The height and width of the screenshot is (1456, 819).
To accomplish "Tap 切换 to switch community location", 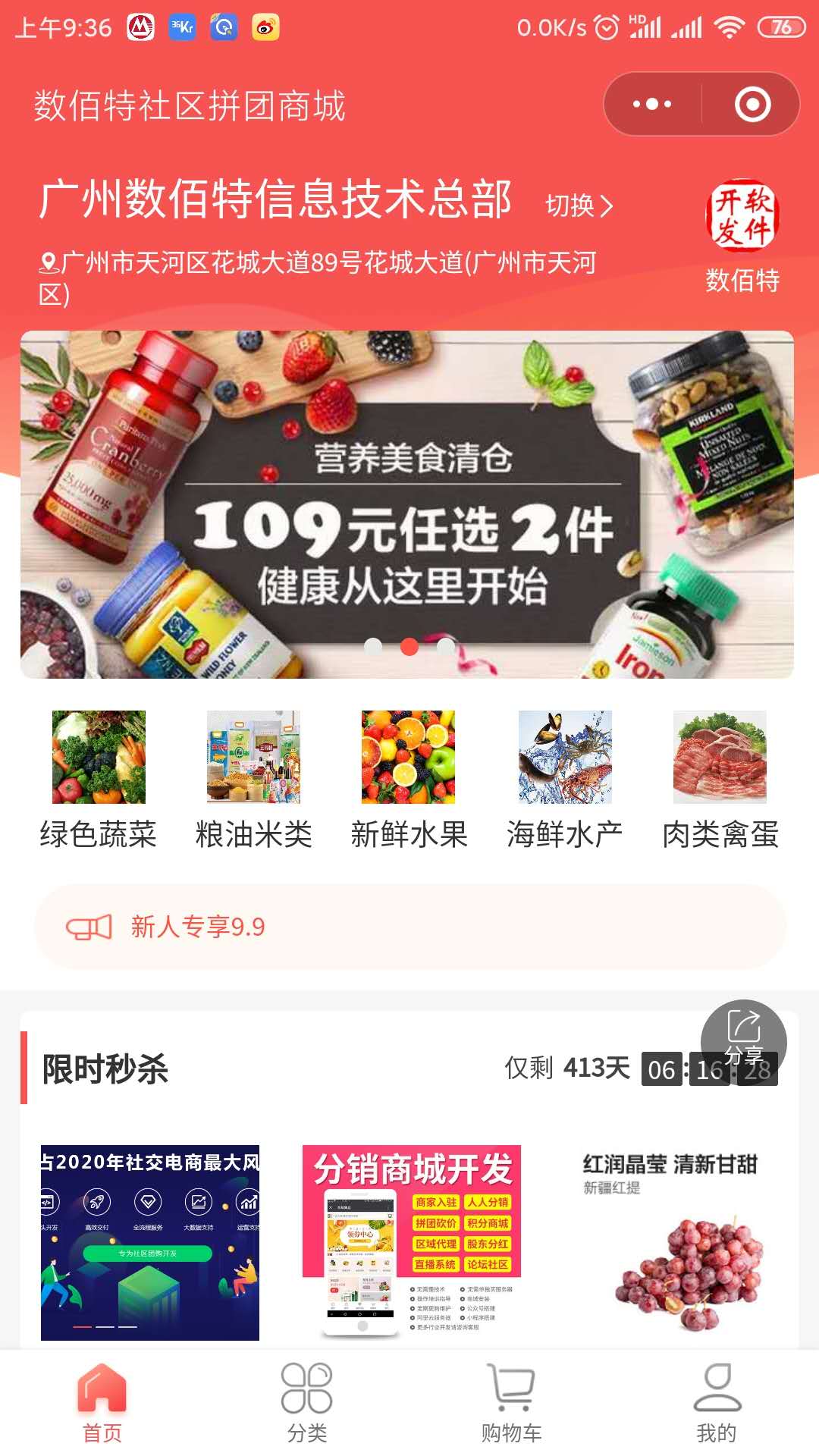I will pyautogui.click(x=579, y=206).
